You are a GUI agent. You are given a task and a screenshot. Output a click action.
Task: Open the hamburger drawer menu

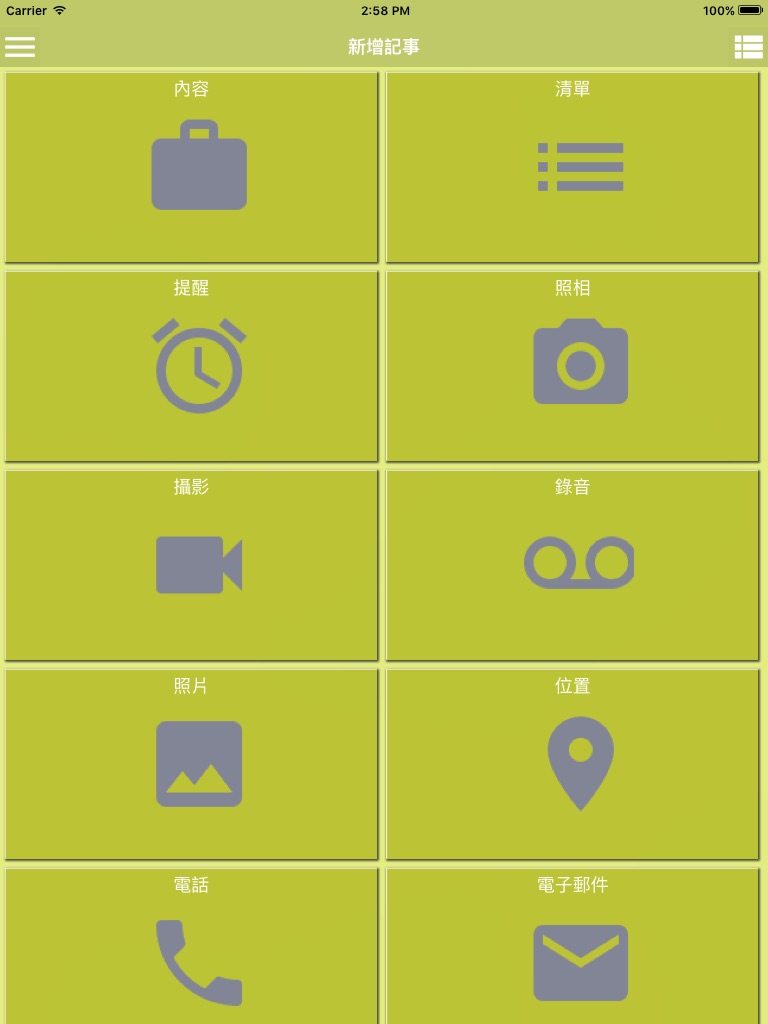coord(20,47)
